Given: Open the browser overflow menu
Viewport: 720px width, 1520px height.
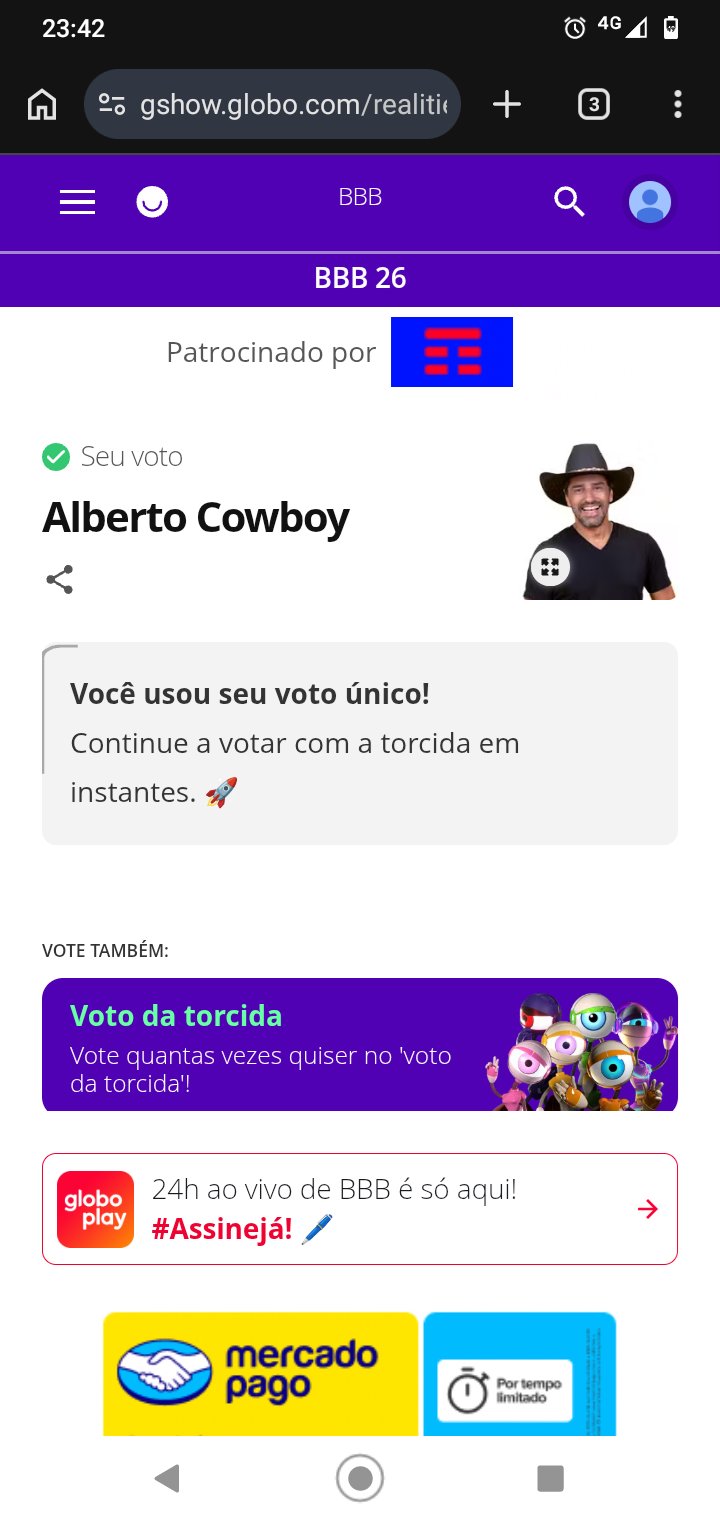Looking at the screenshot, I should (x=678, y=104).
